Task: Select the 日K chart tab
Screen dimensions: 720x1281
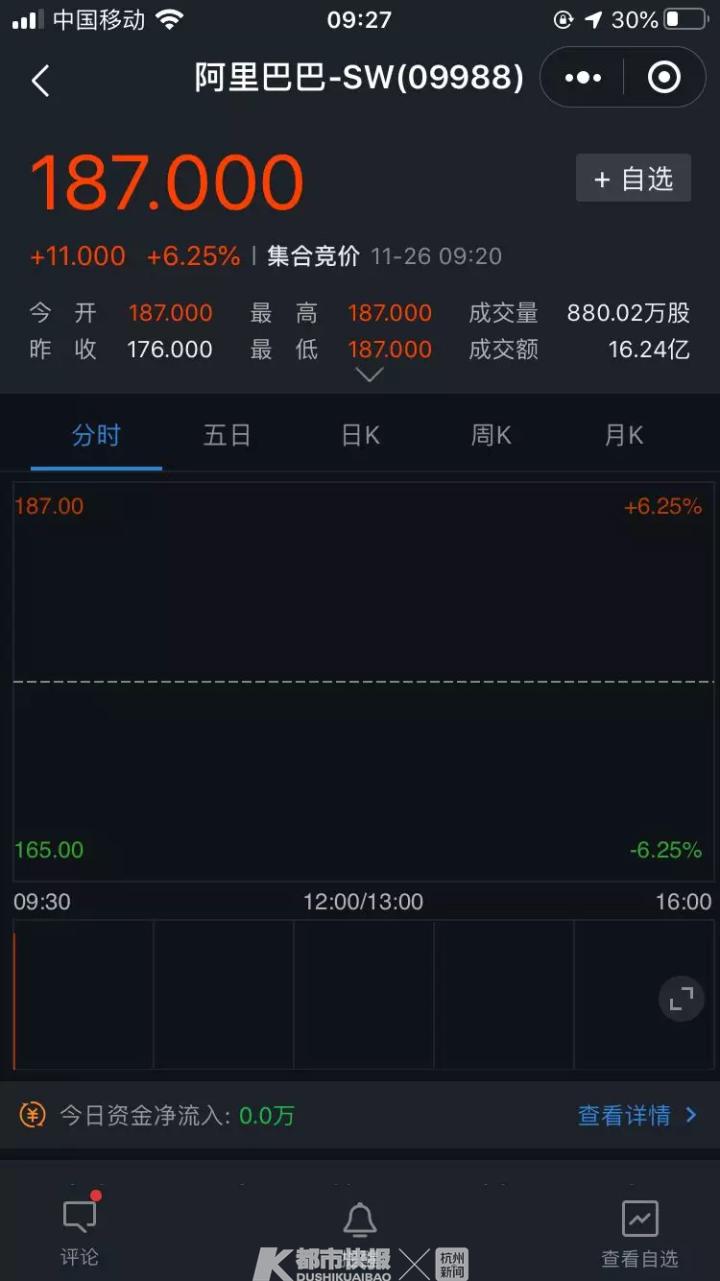Action: pos(360,435)
